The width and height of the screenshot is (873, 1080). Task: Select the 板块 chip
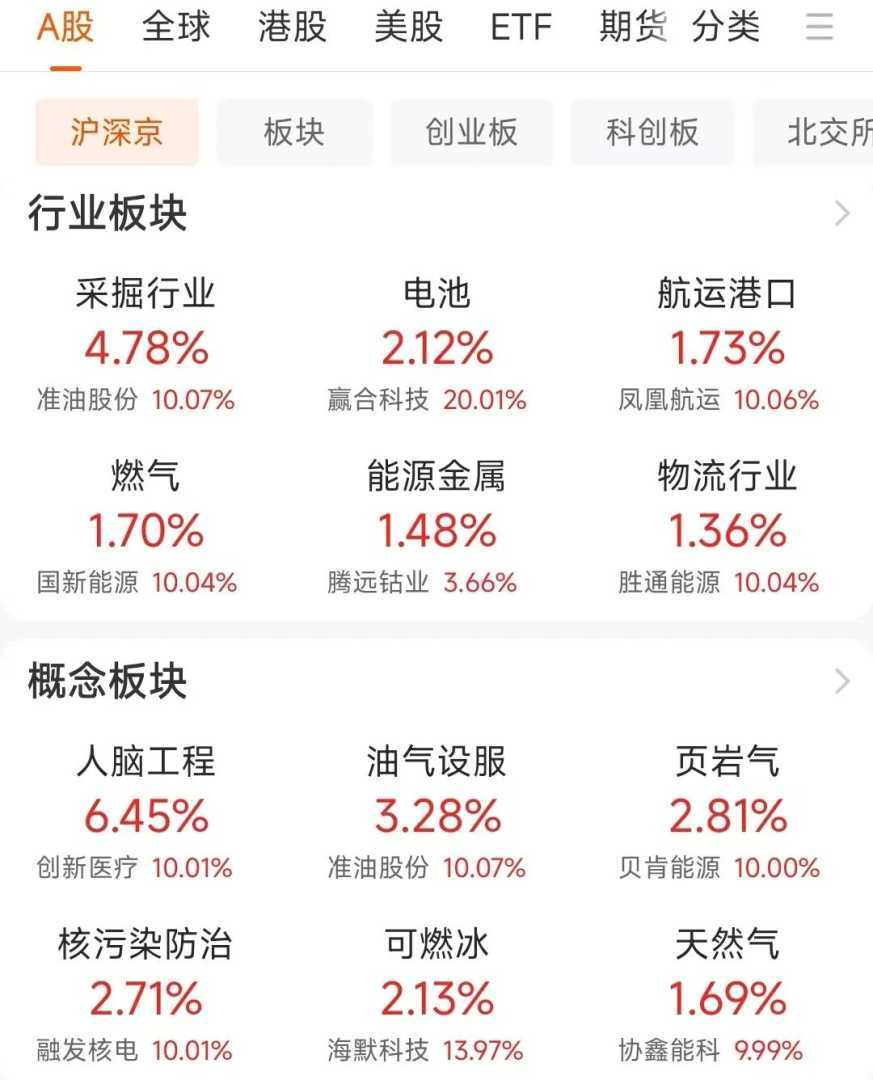coord(294,132)
